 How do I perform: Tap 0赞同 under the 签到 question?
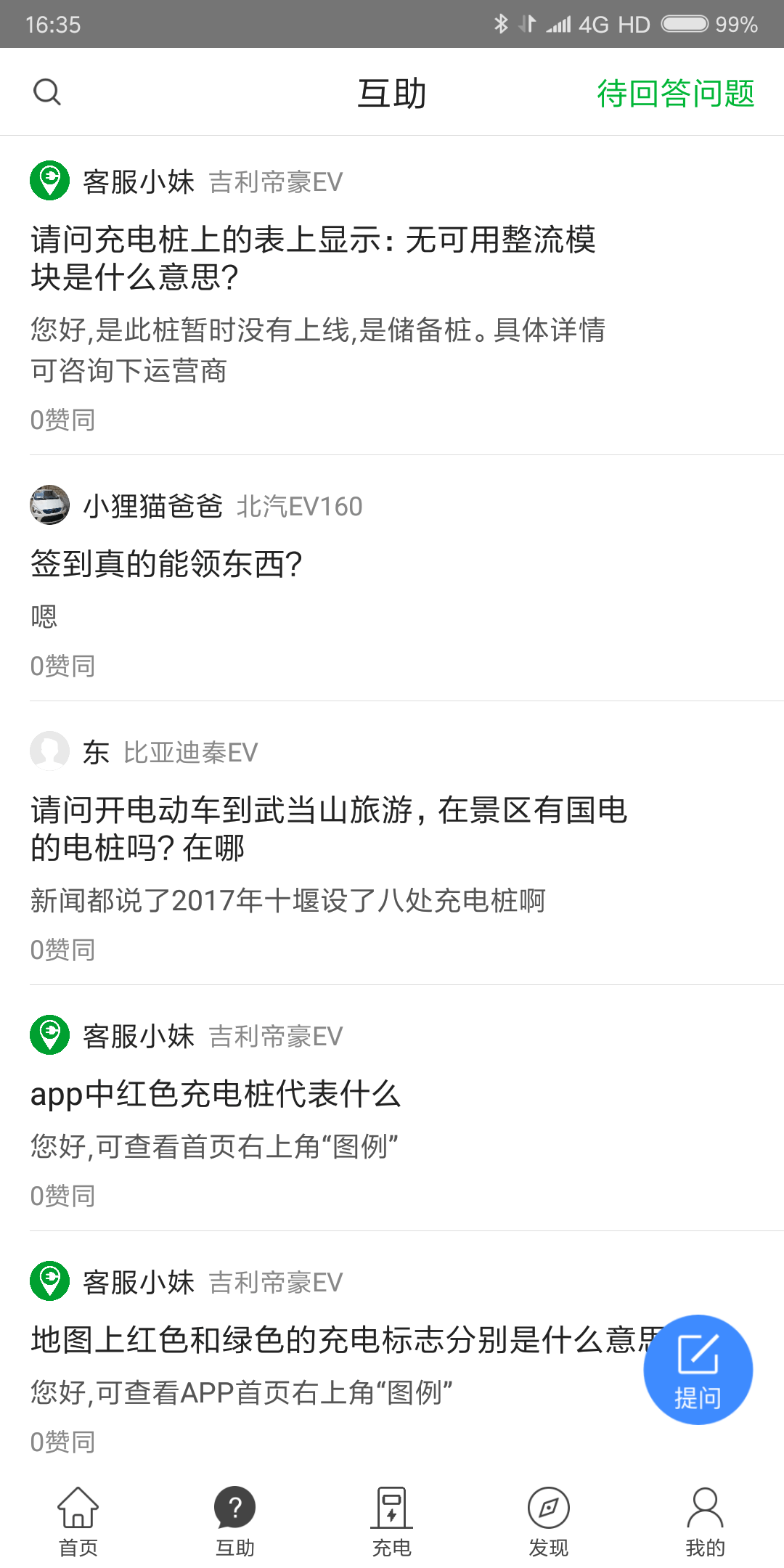62,665
